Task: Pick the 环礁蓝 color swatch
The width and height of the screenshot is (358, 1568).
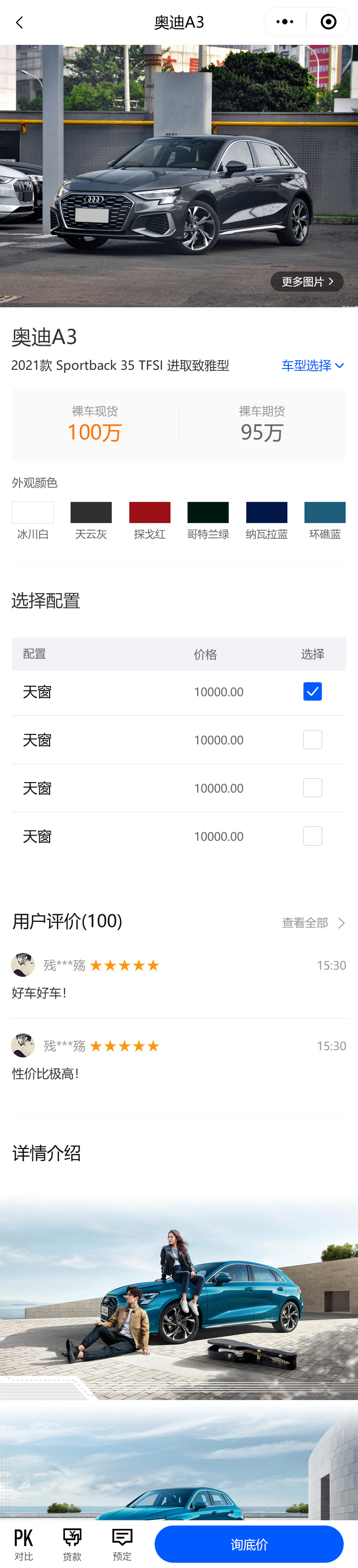Action: 325,512
